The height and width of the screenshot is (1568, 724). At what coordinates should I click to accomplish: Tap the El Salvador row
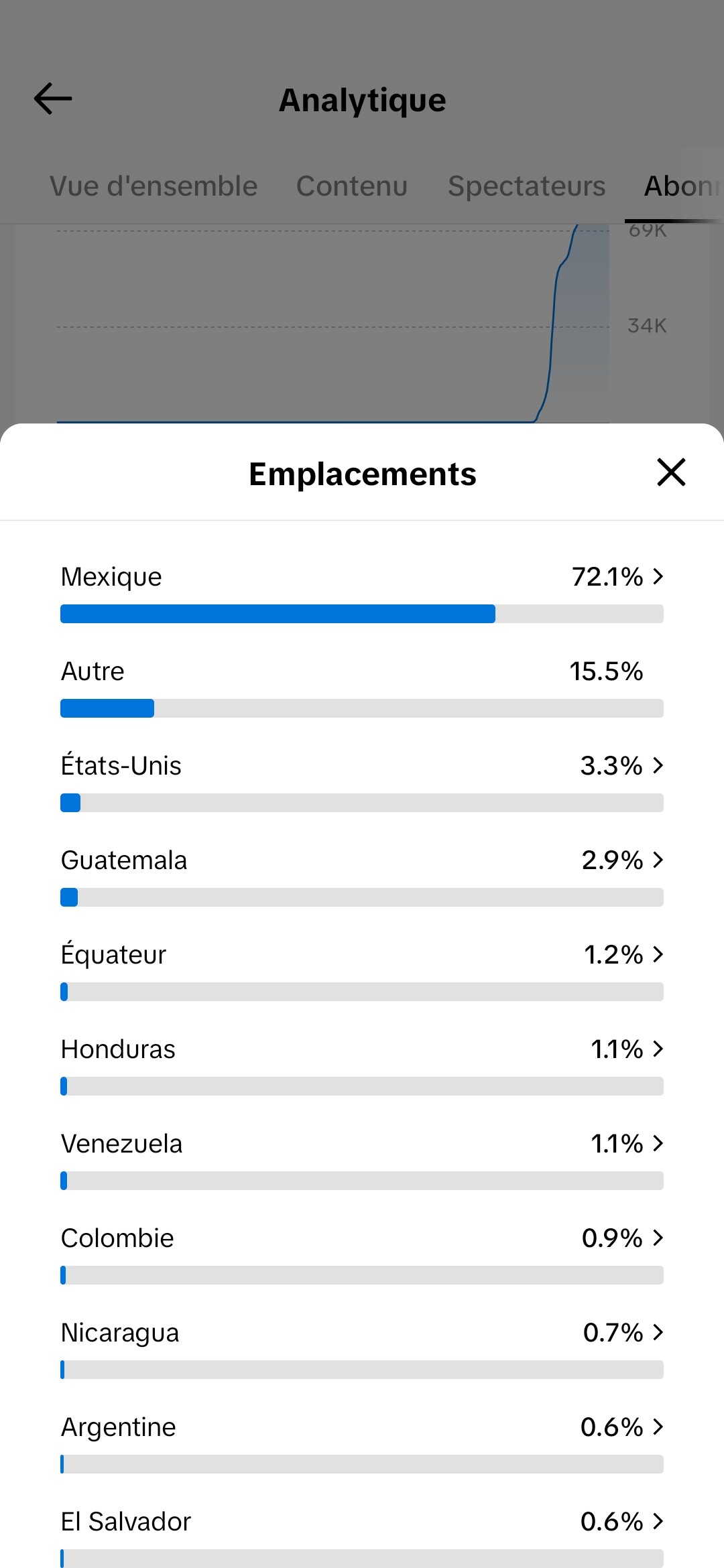362,1537
